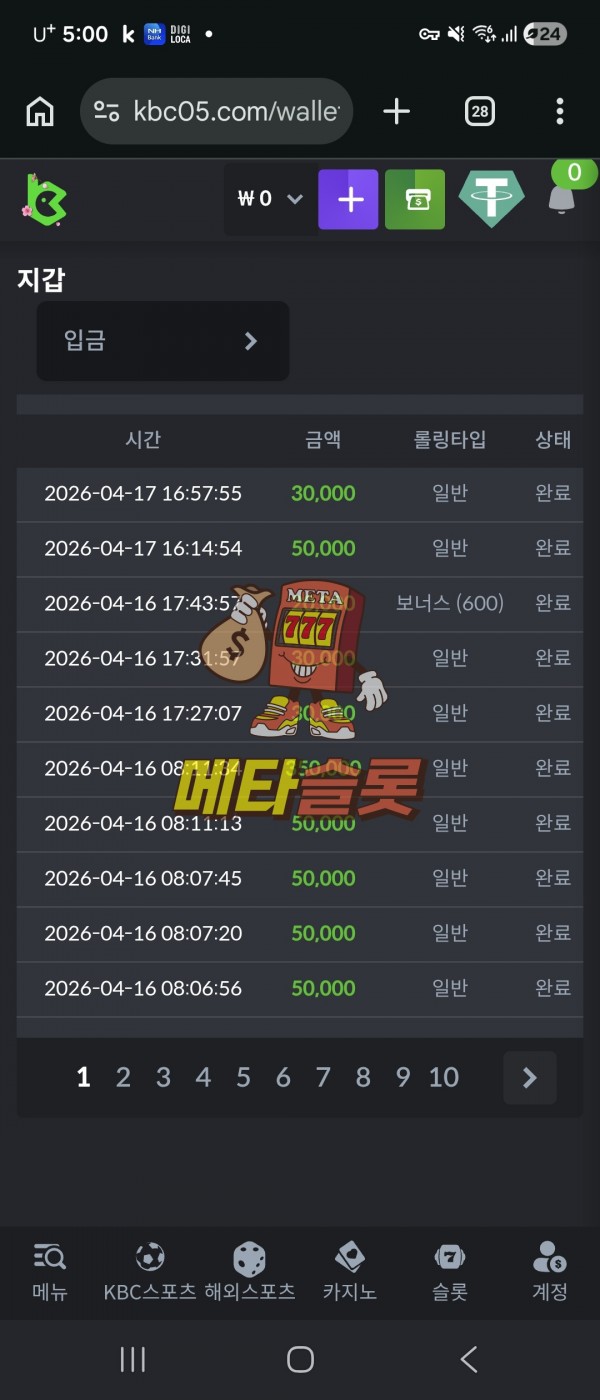Open the notifications bell
This screenshot has height=1400, width=600.
click(562, 199)
